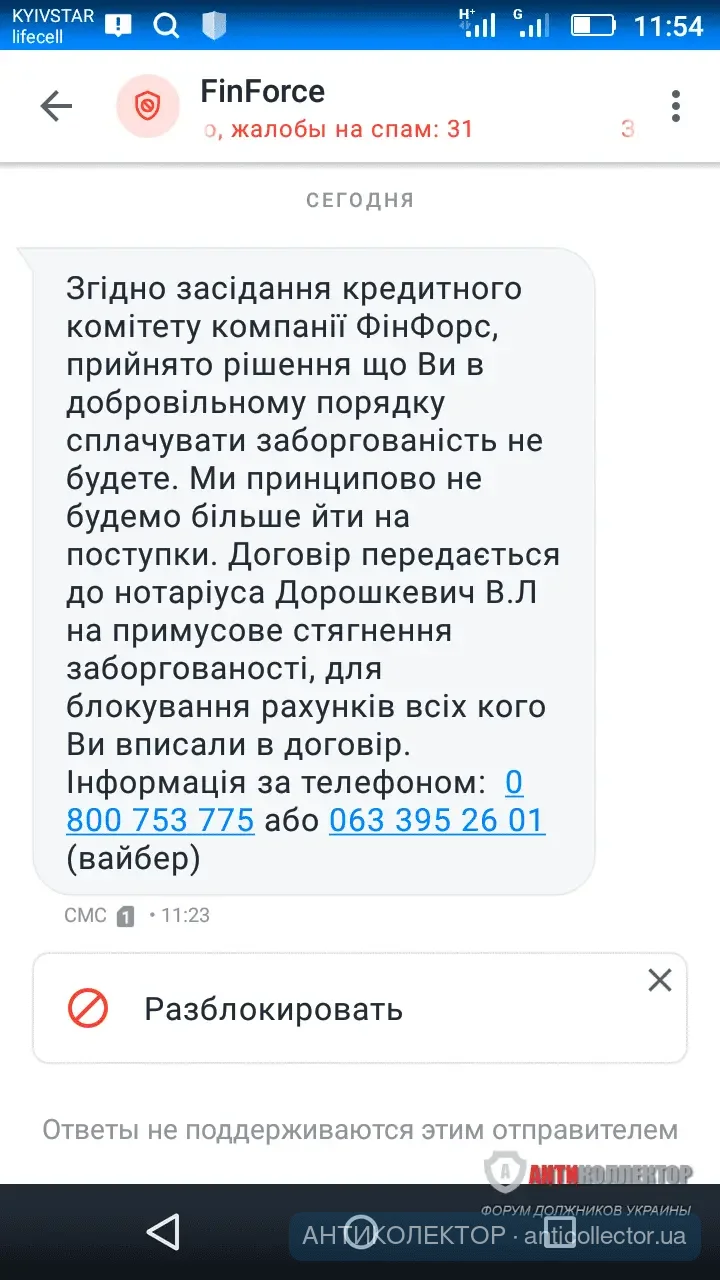Go back from the FinForce conversation

56,106
